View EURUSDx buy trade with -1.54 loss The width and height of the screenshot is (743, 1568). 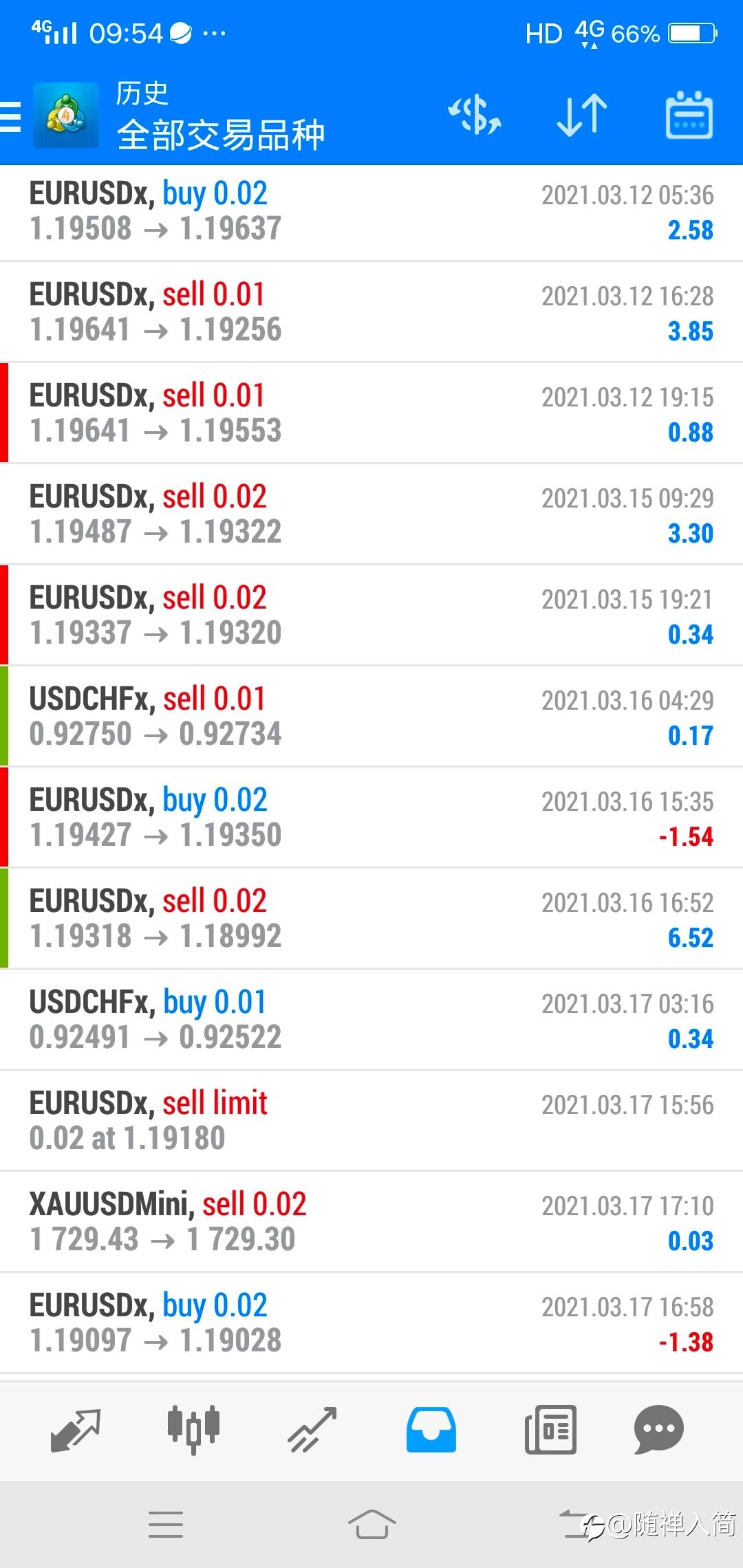click(x=371, y=818)
